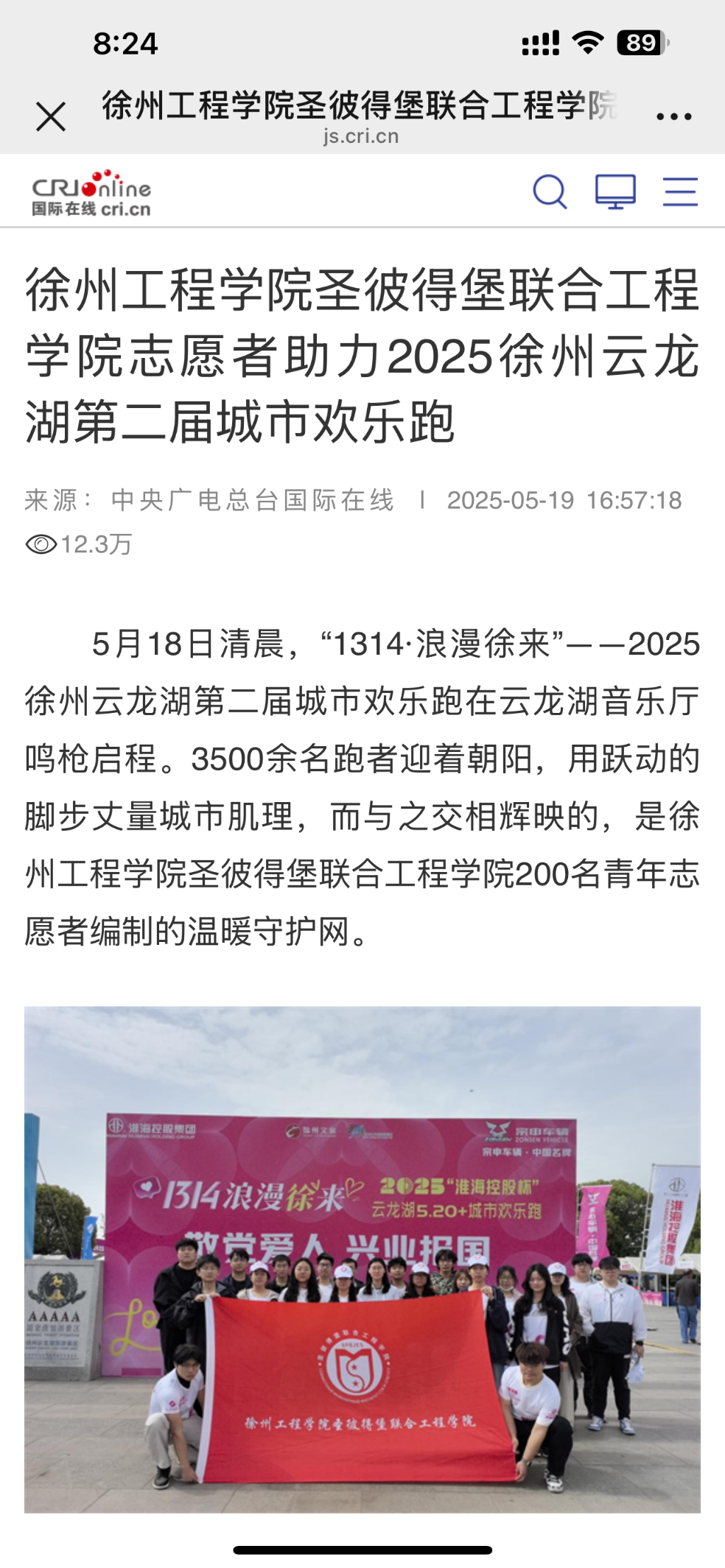View the volunteers group photo
725x1568 pixels.
(x=362, y=1259)
